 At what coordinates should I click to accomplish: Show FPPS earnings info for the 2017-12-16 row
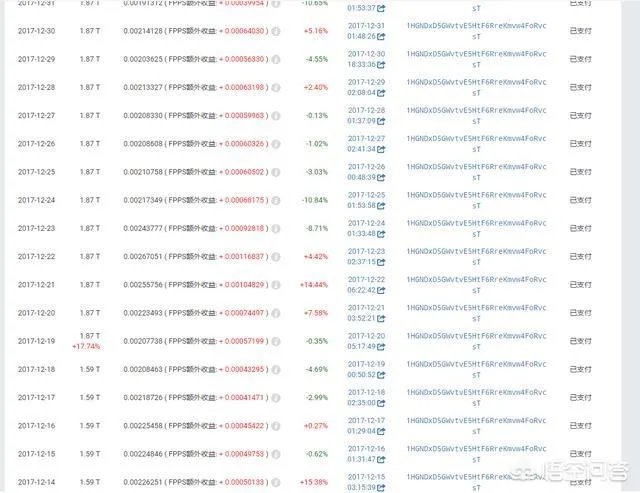(x=275, y=425)
